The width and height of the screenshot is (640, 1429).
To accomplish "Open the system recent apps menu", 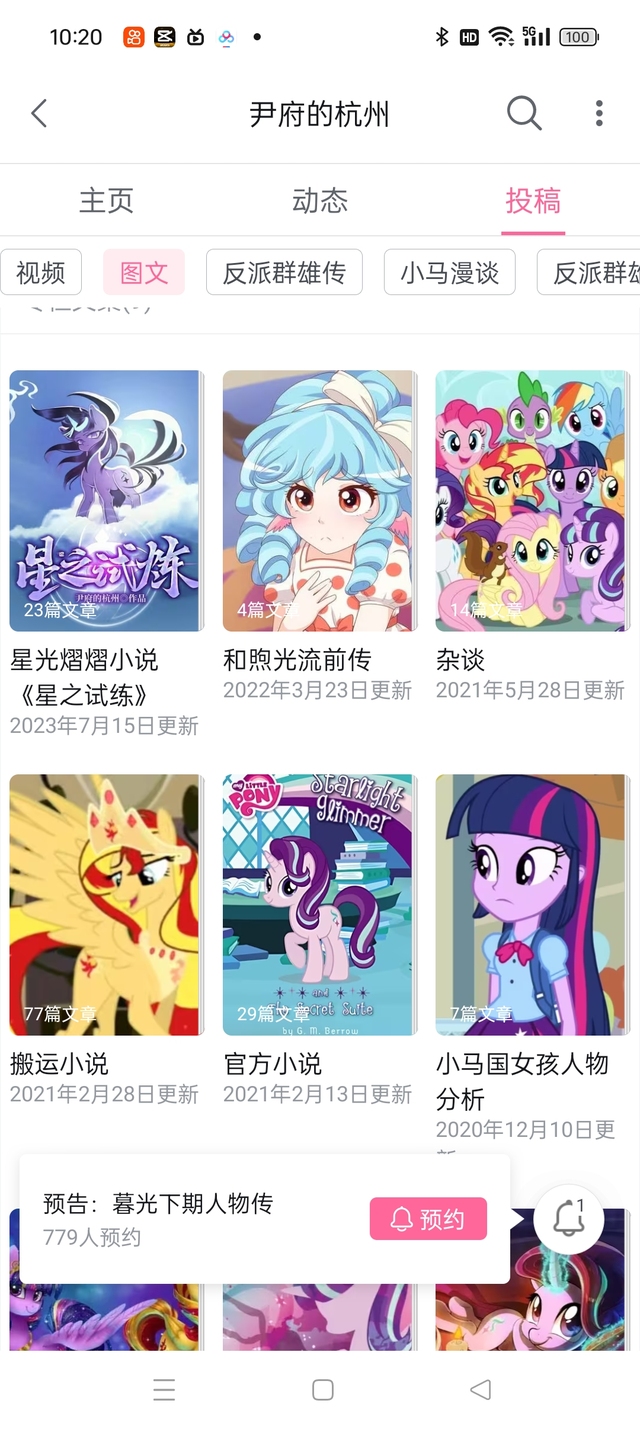I will coord(164,1389).
